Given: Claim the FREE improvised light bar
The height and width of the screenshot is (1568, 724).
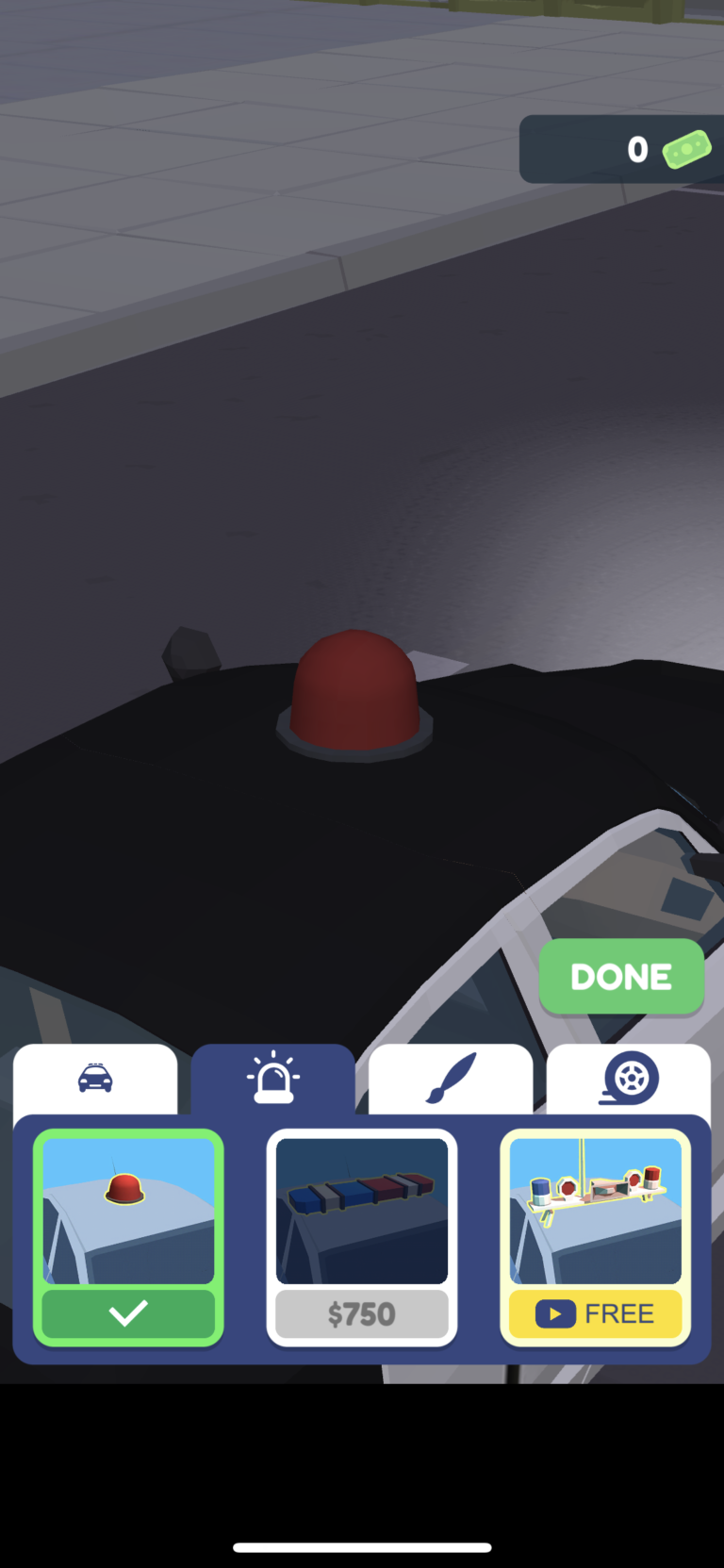Looking at the screenshot, I should click(594, 1313).
